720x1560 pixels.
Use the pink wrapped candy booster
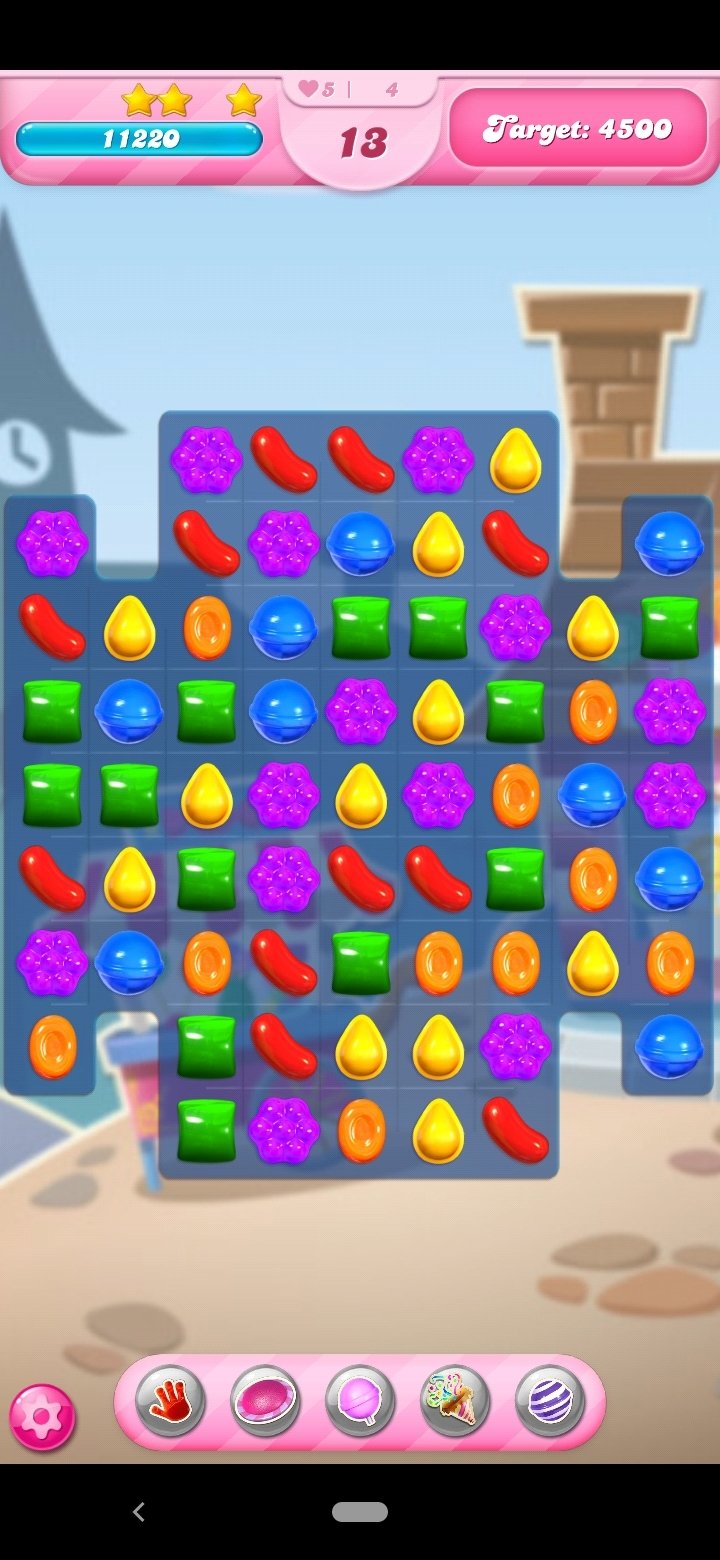point(265,1401)
